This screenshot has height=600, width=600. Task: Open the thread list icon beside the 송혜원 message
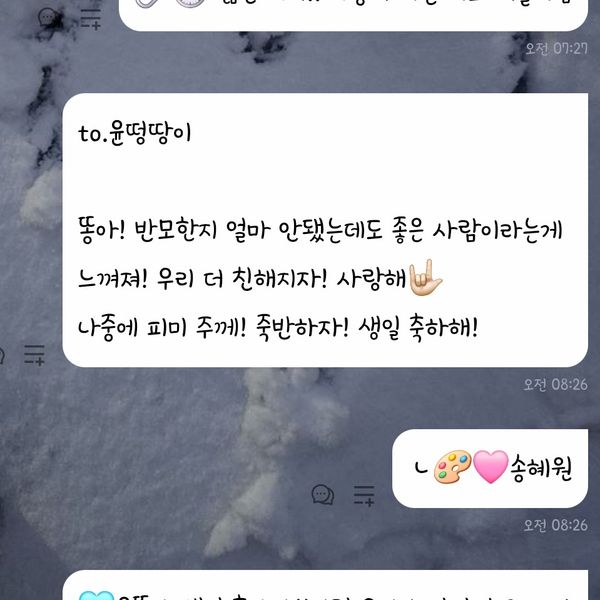(x=364, y=494)
